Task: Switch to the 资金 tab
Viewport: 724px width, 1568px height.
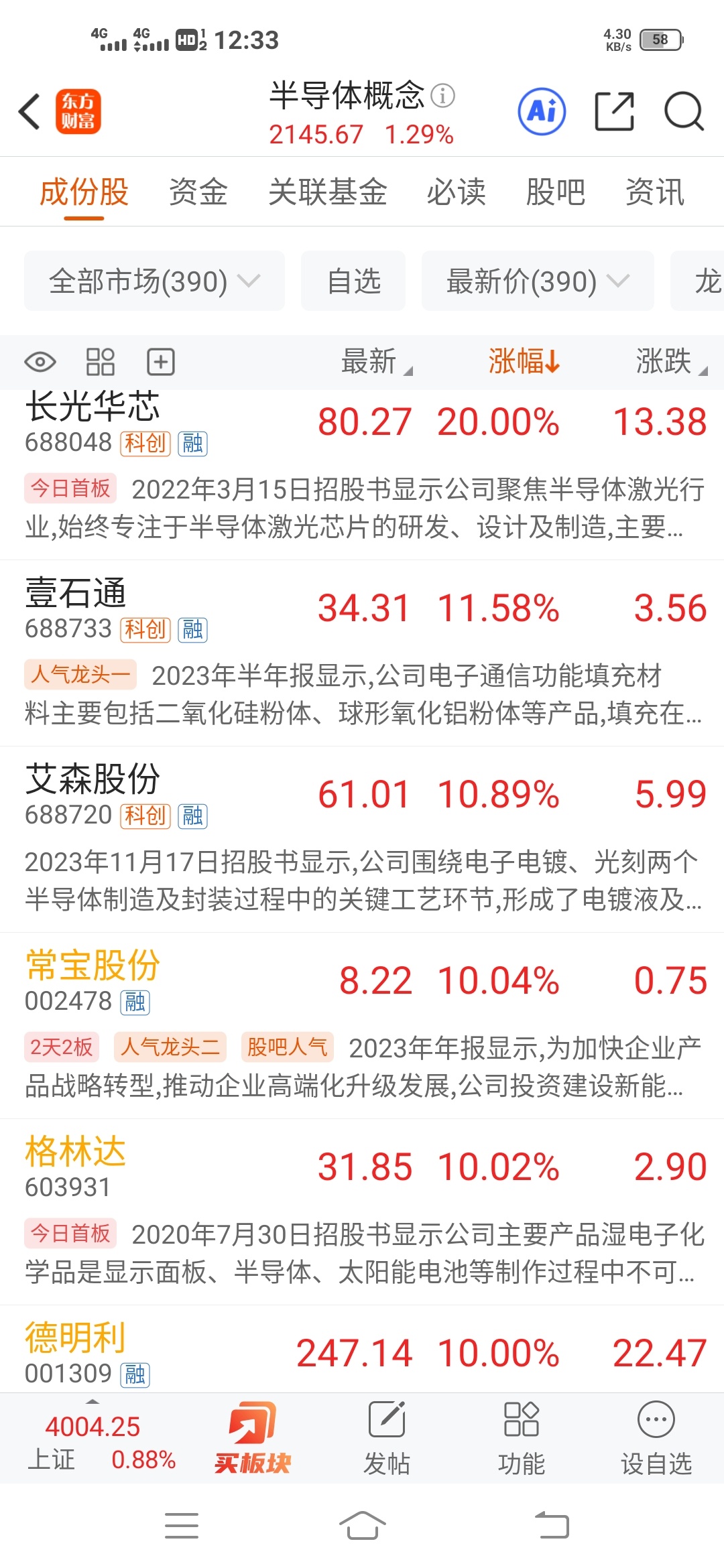Action: pos(198,192)
